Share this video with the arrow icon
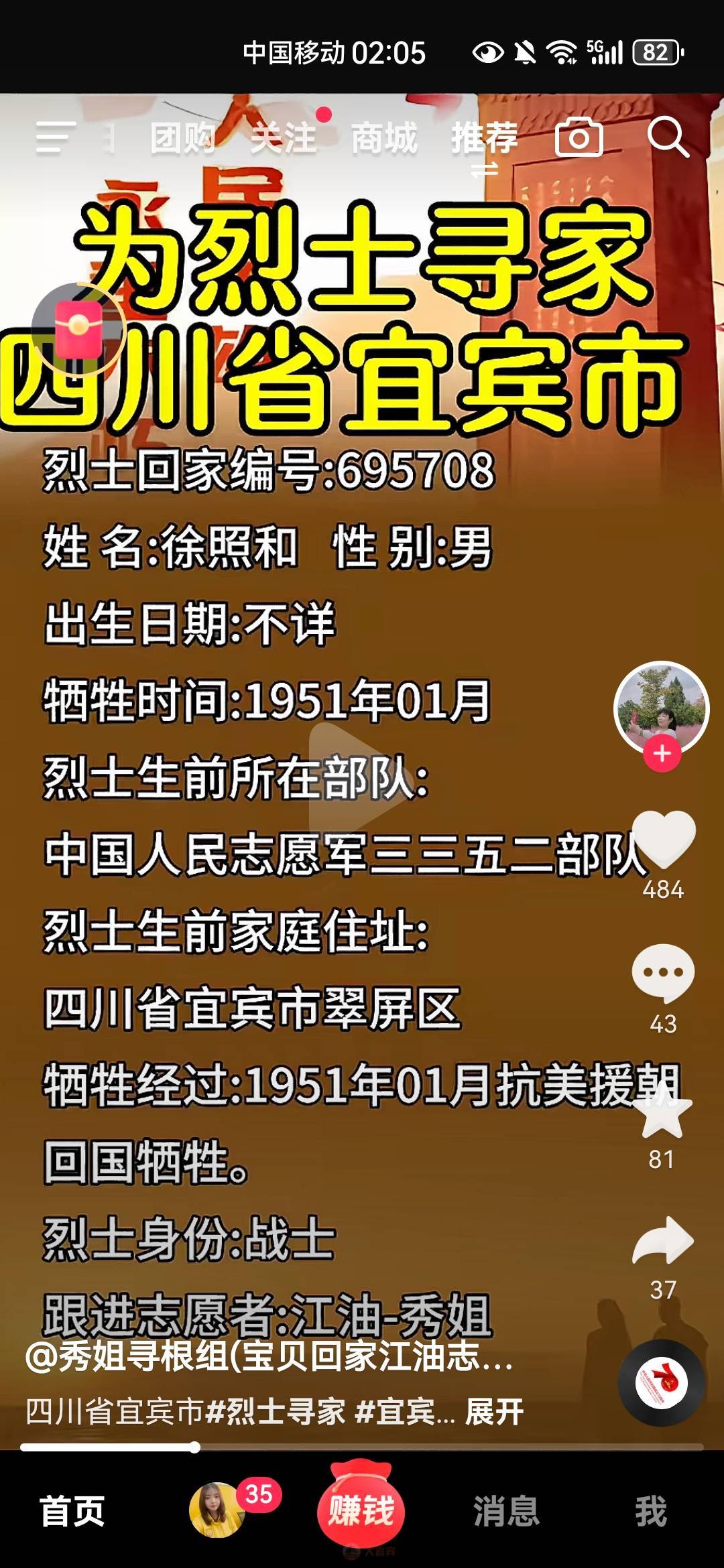 (663, 1241)
